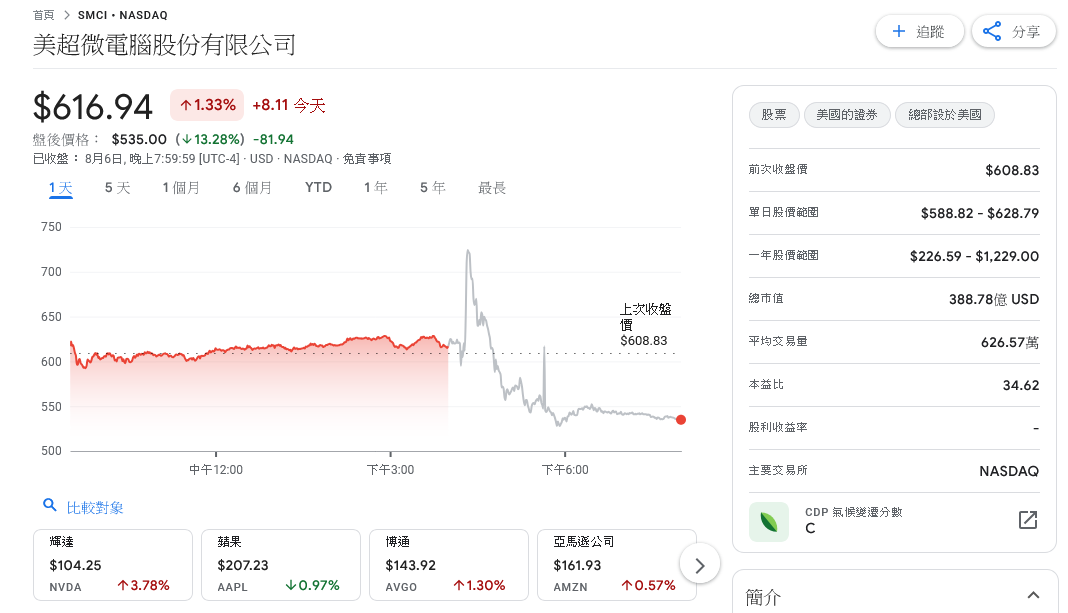Show the 5年 price history
1068x613 pixels.
click(x=433, y=188)
